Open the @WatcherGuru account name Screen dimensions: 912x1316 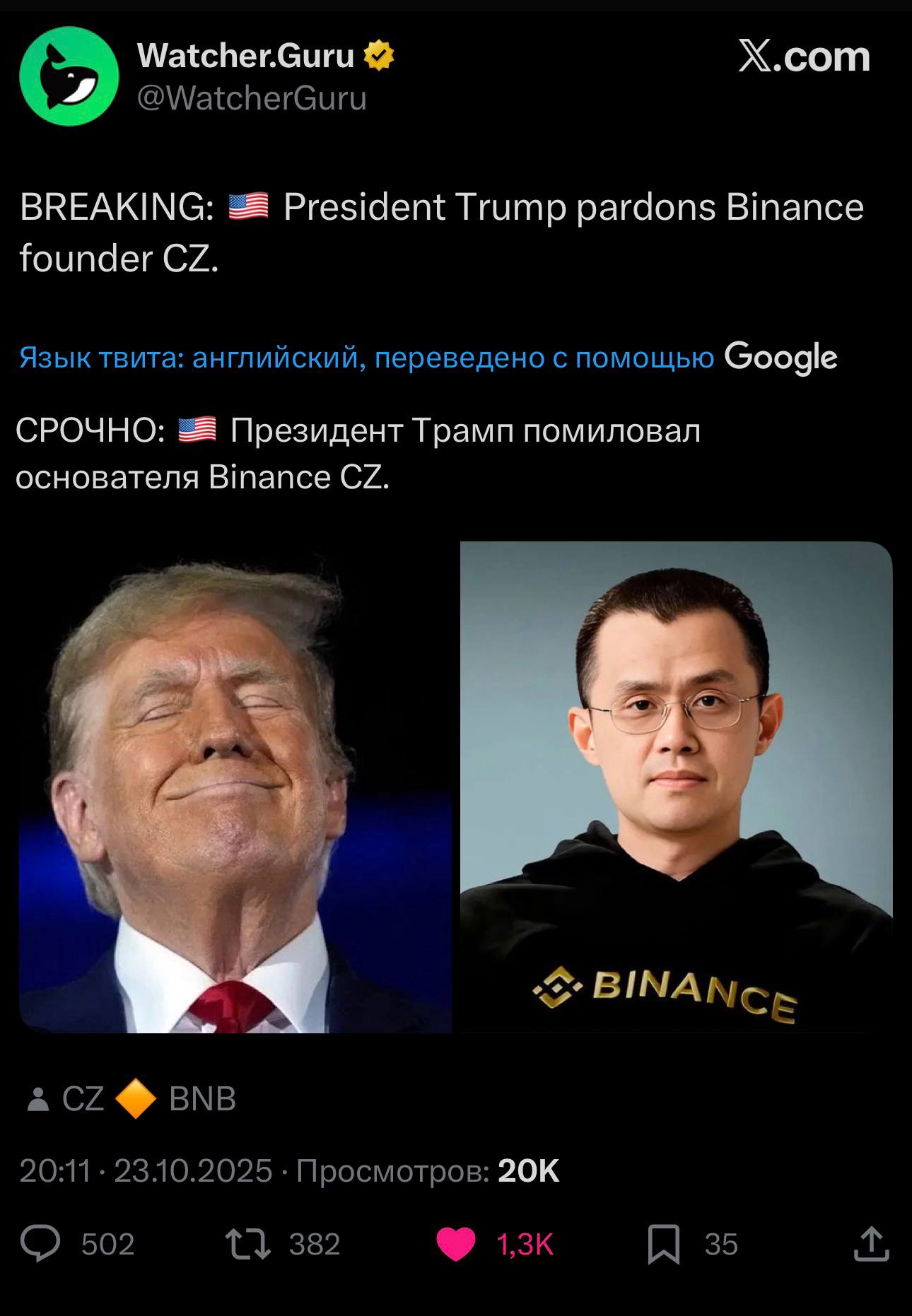252,98
